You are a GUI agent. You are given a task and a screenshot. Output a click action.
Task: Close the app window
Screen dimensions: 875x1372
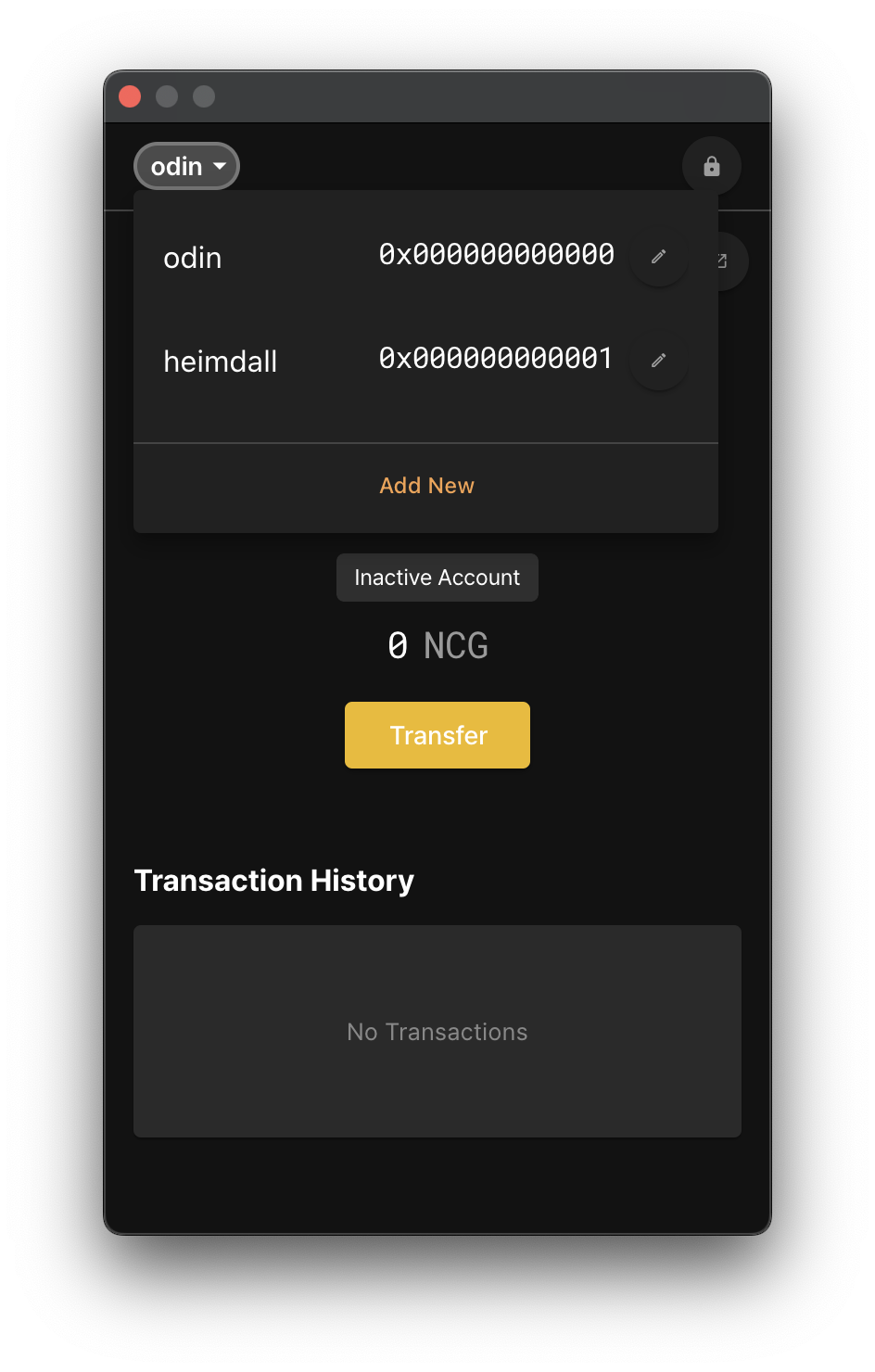[130, 96]
